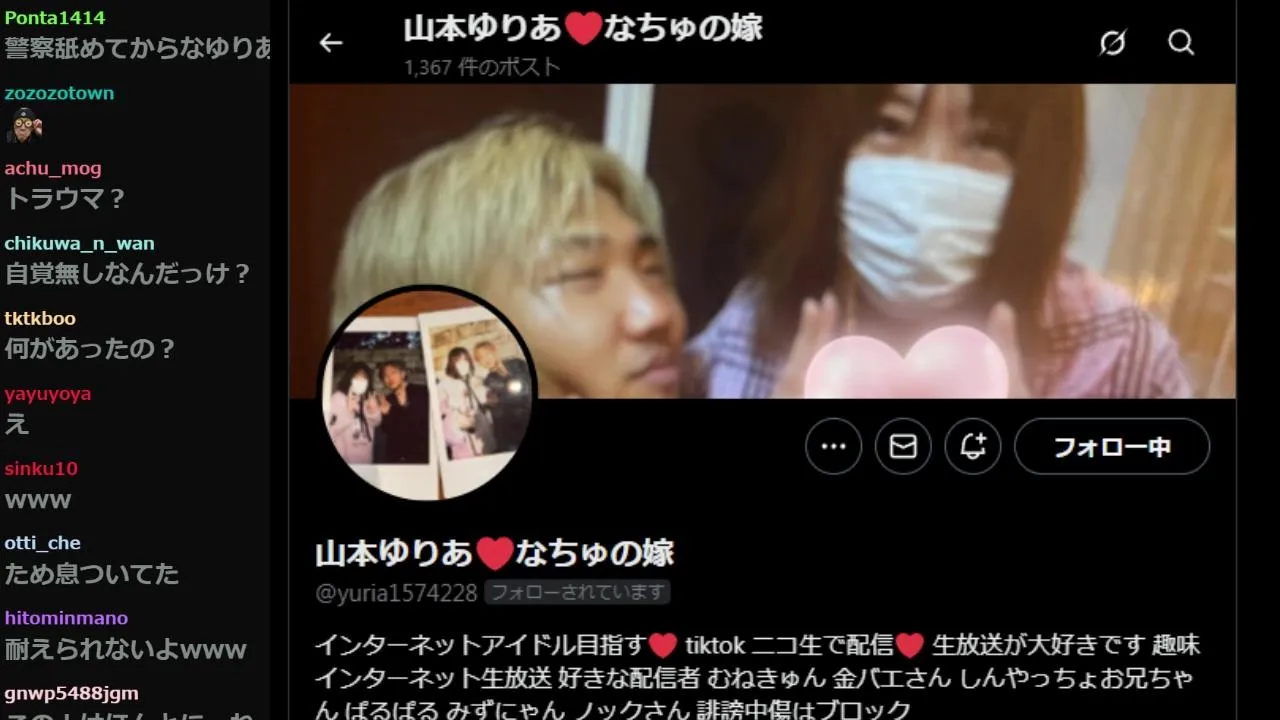This screenshot has width=1280, height=720.
Task: Open search on this profile
Action: coord(1181,43)
